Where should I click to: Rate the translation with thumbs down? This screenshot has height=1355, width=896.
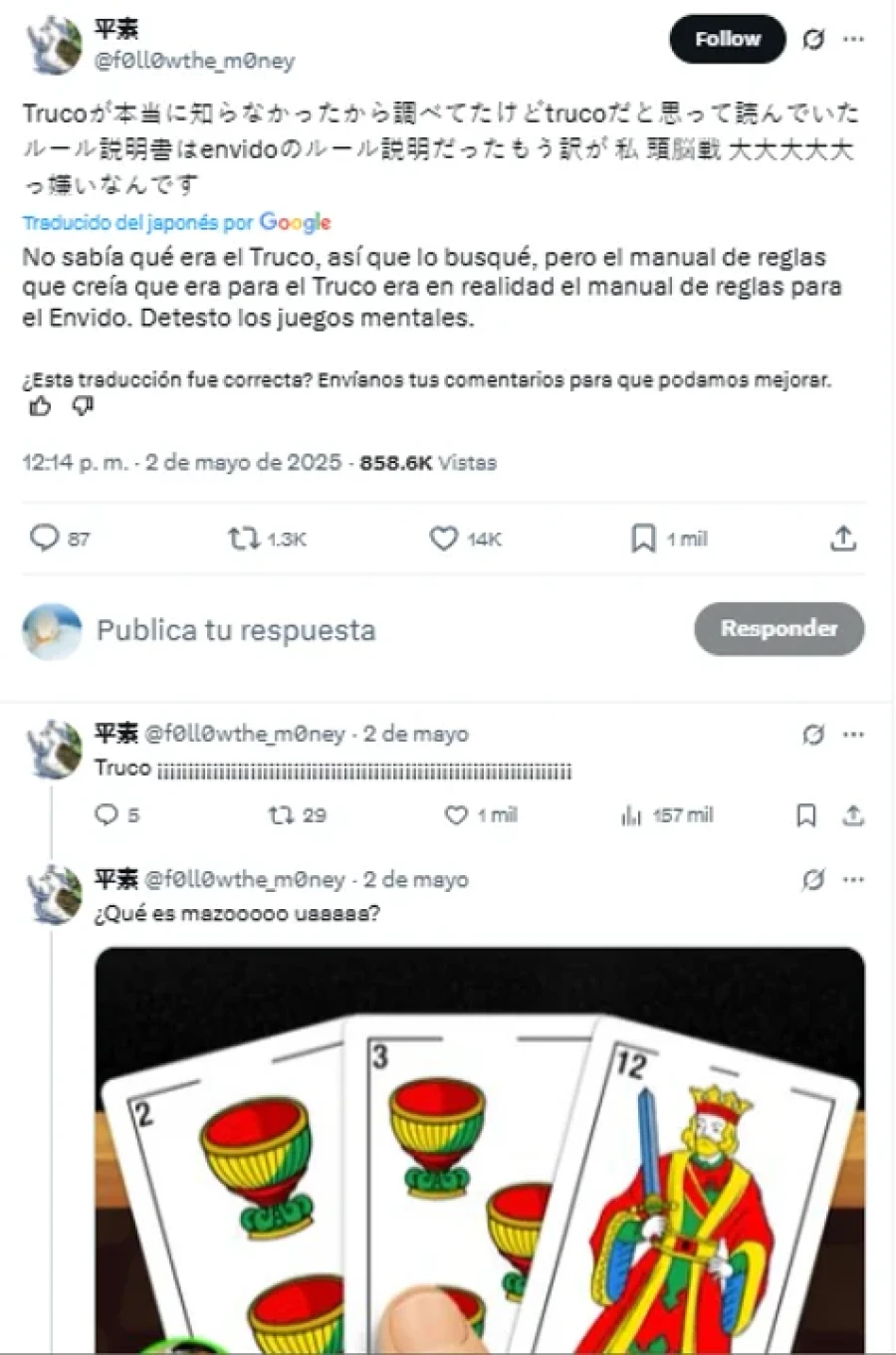click(83, 406)
